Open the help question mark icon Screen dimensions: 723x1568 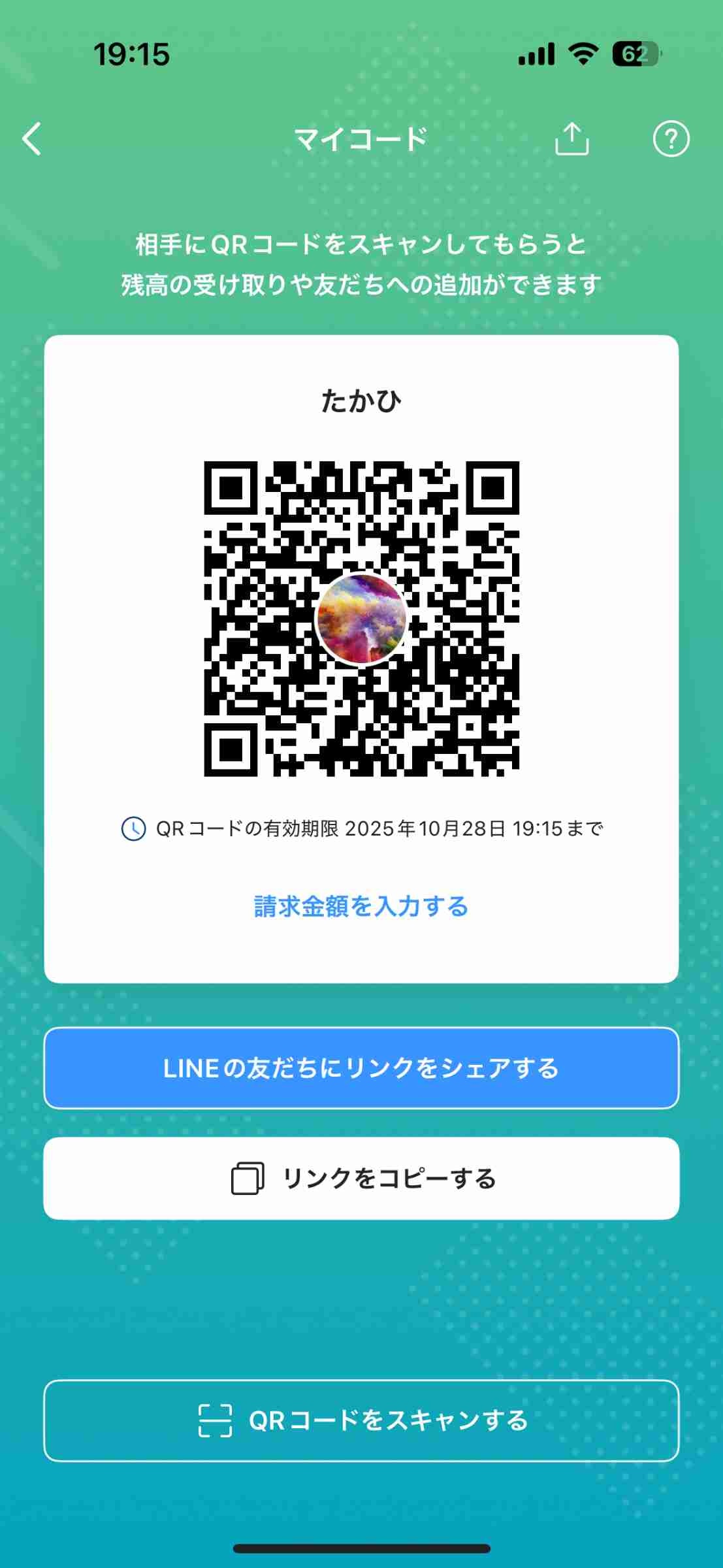671,139
